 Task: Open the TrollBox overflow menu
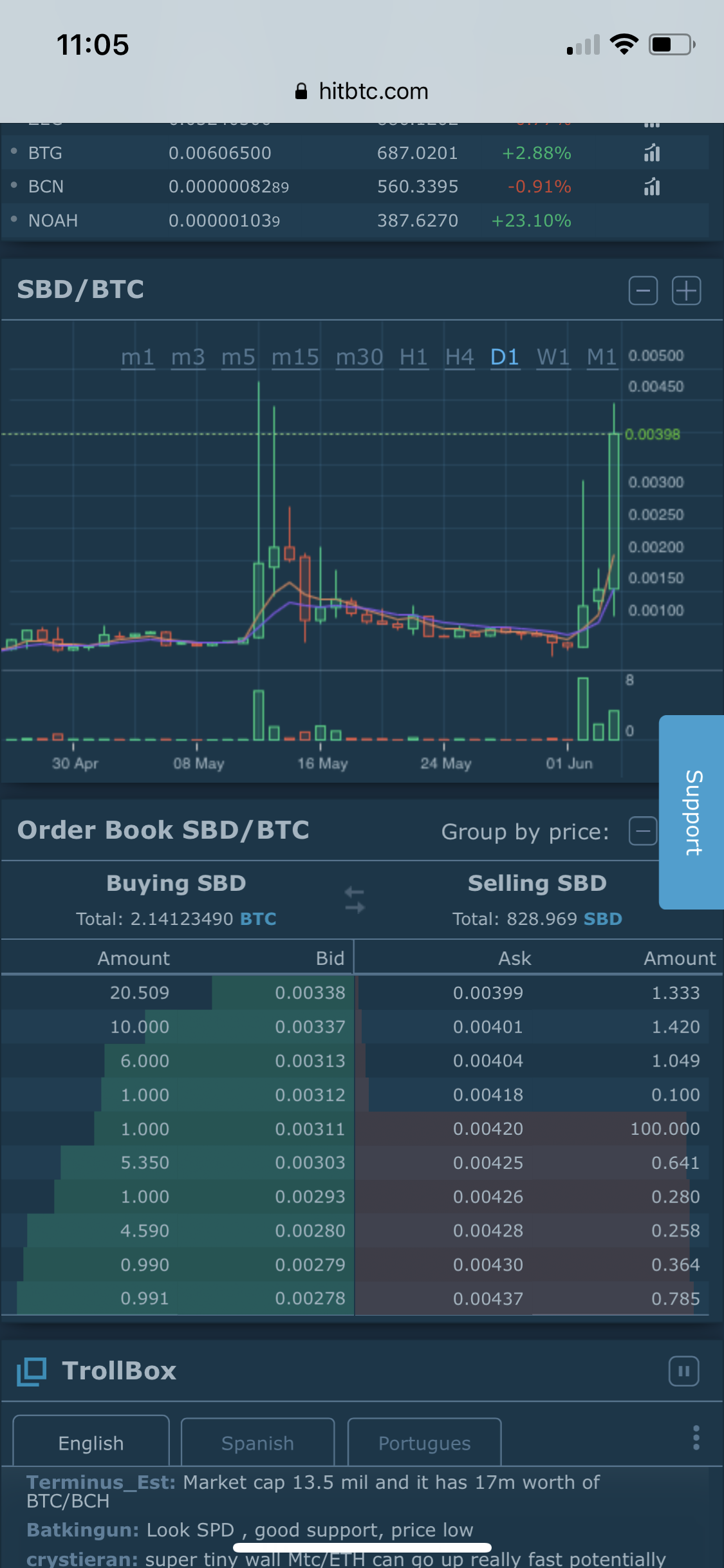click(696, 1437)
